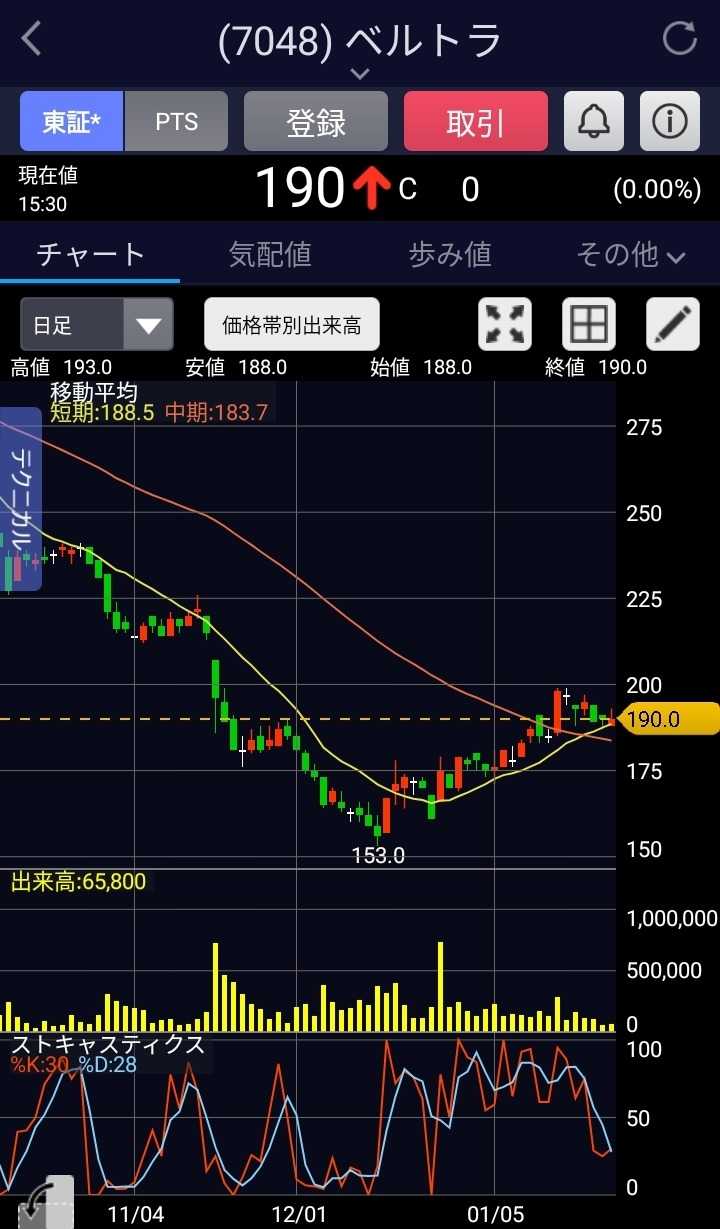Expand the その他 menu
The height and width of the screenshot is (1229, 720).
(630, 255)
